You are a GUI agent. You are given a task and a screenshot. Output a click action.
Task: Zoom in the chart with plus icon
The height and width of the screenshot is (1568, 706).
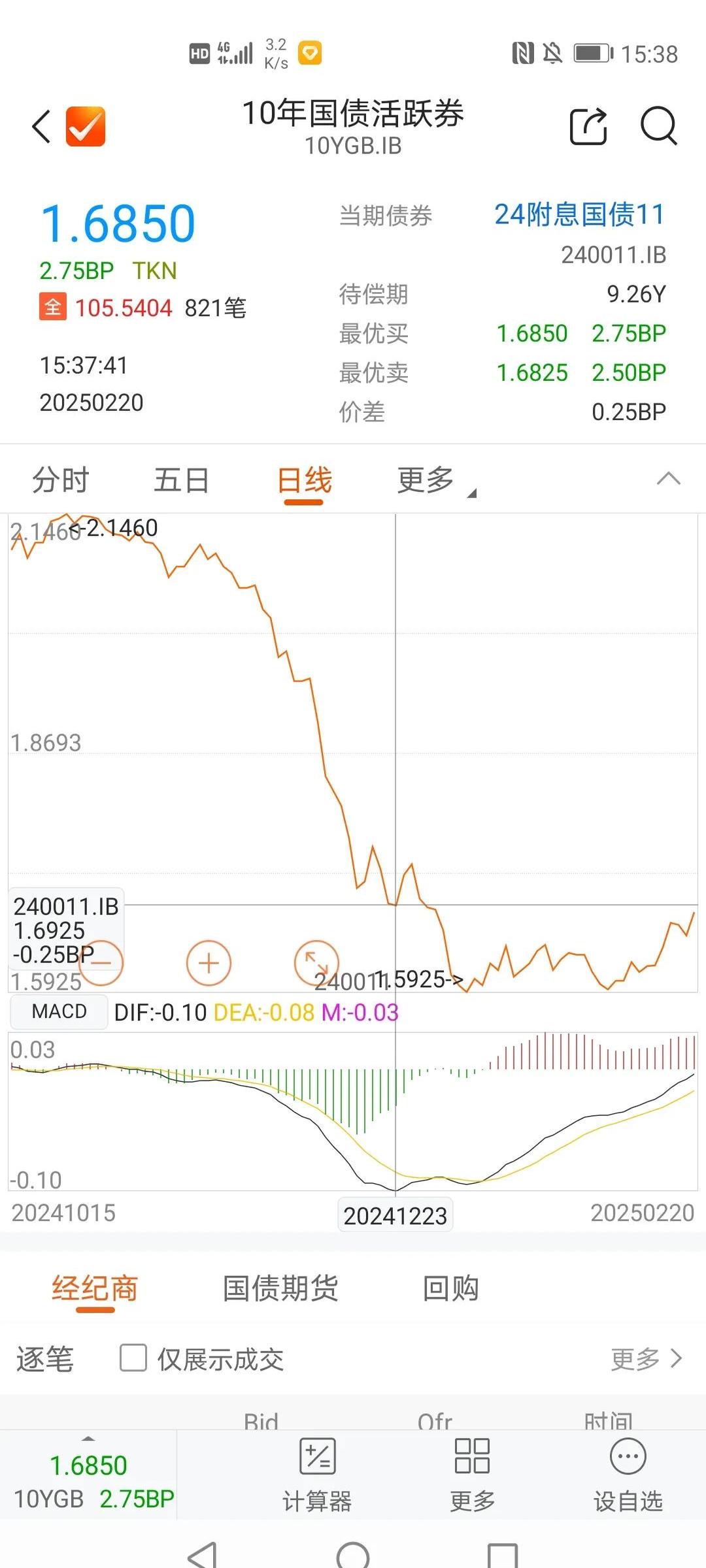pyautogui.click(x=208, y=962)
